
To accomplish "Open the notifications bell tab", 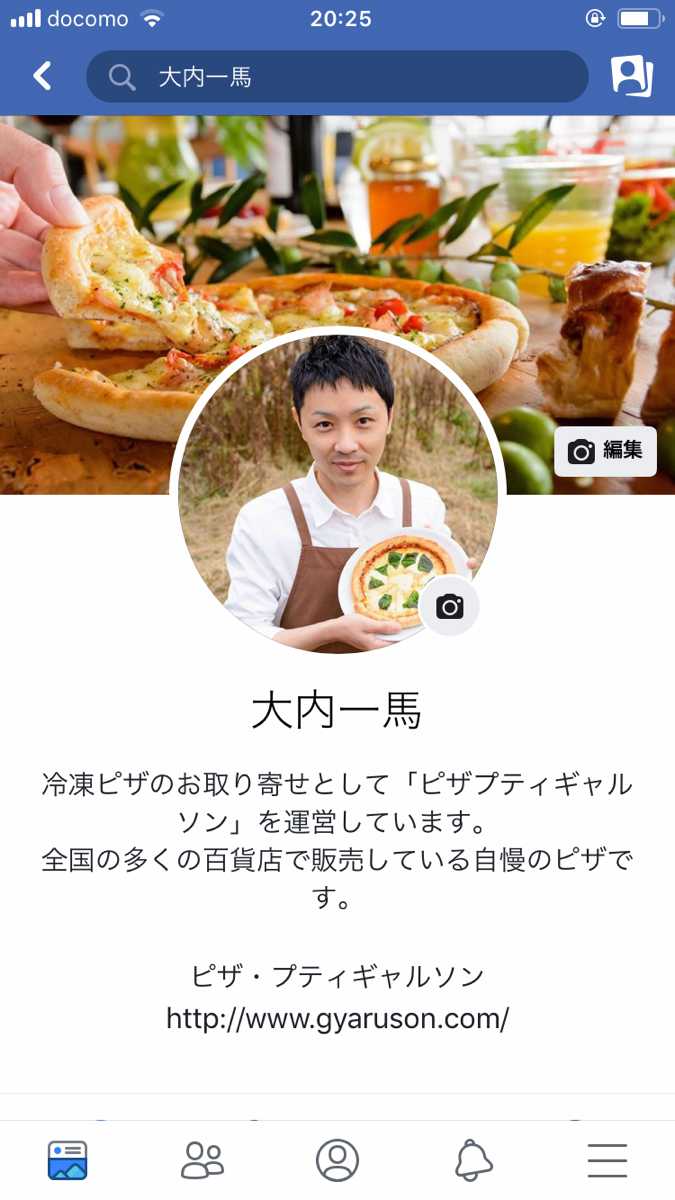I will pyautogui.click(x=473, y=1160).
